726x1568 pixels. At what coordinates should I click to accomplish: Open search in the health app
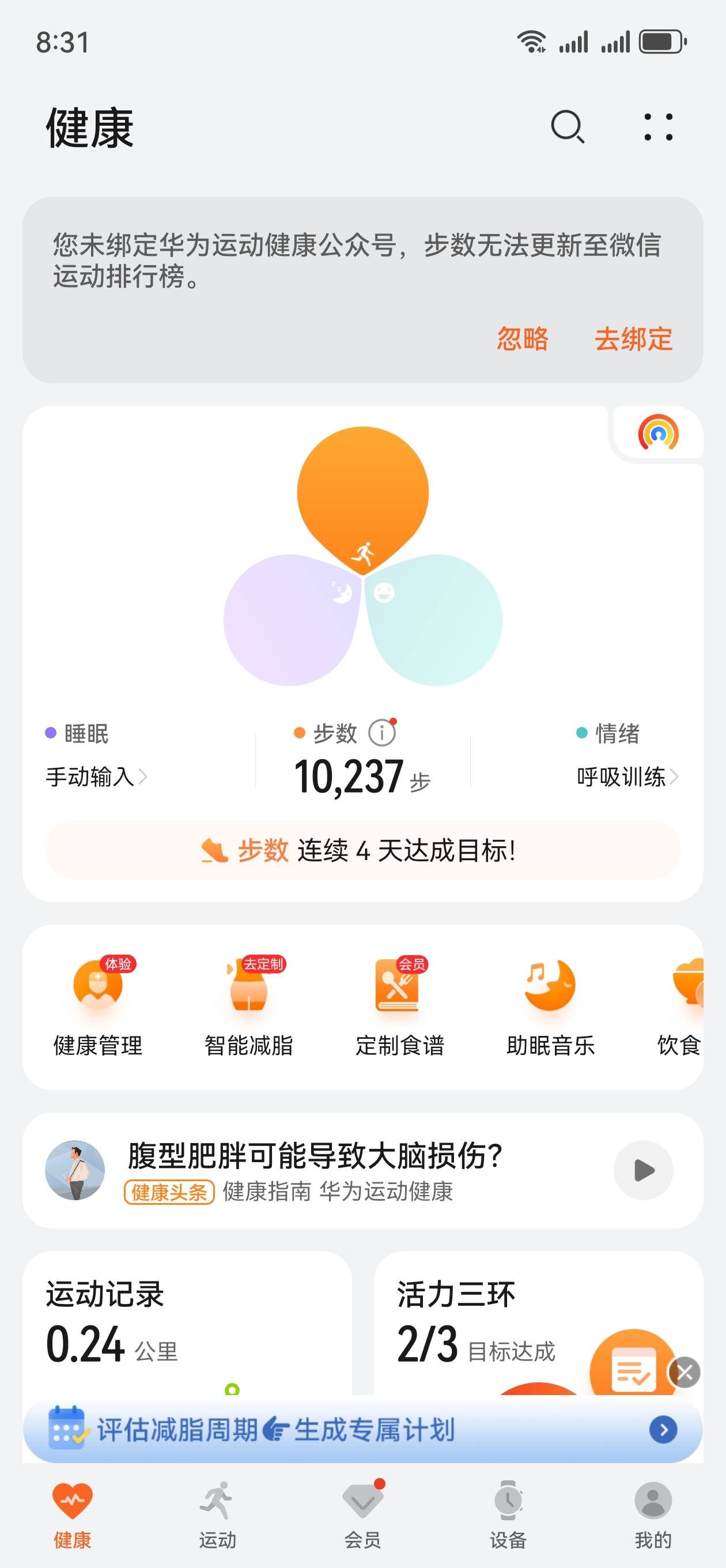pos(566,128)
